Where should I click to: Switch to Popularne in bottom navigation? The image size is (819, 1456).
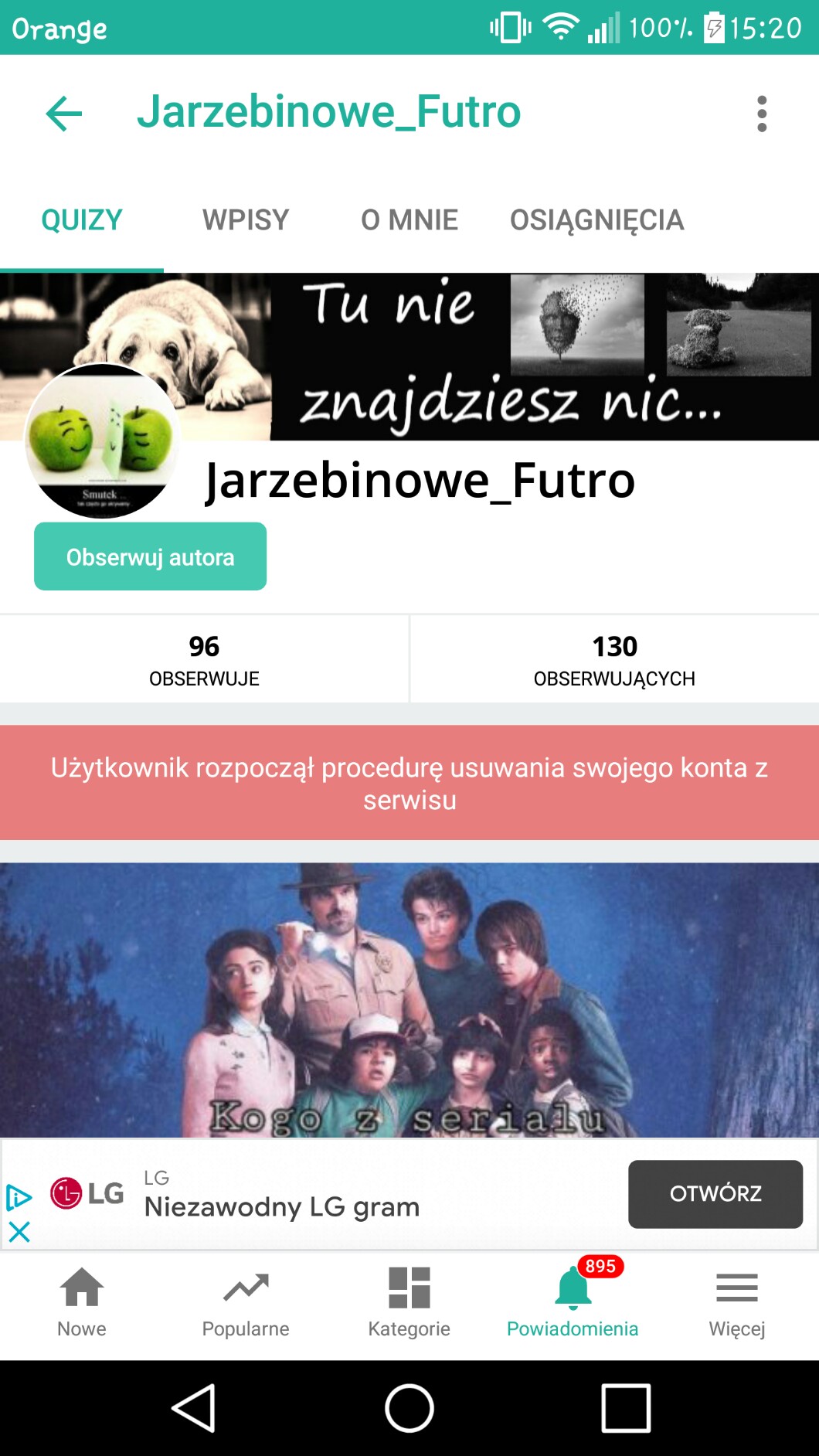click(x=245, y=1302)
